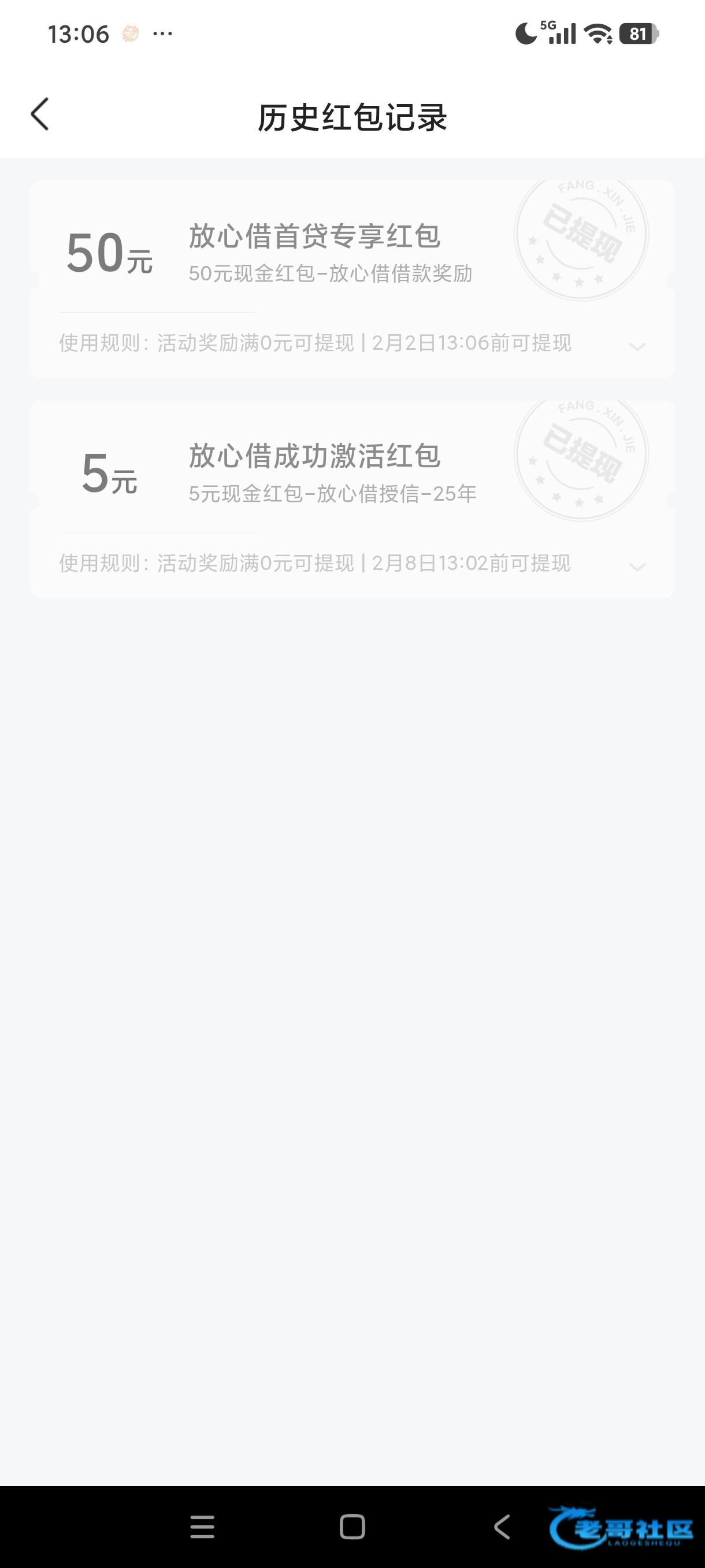Tap the system navigation back button
Image resolution: width=705 pixels, height=1568 pixels.
click(502, 1526)
